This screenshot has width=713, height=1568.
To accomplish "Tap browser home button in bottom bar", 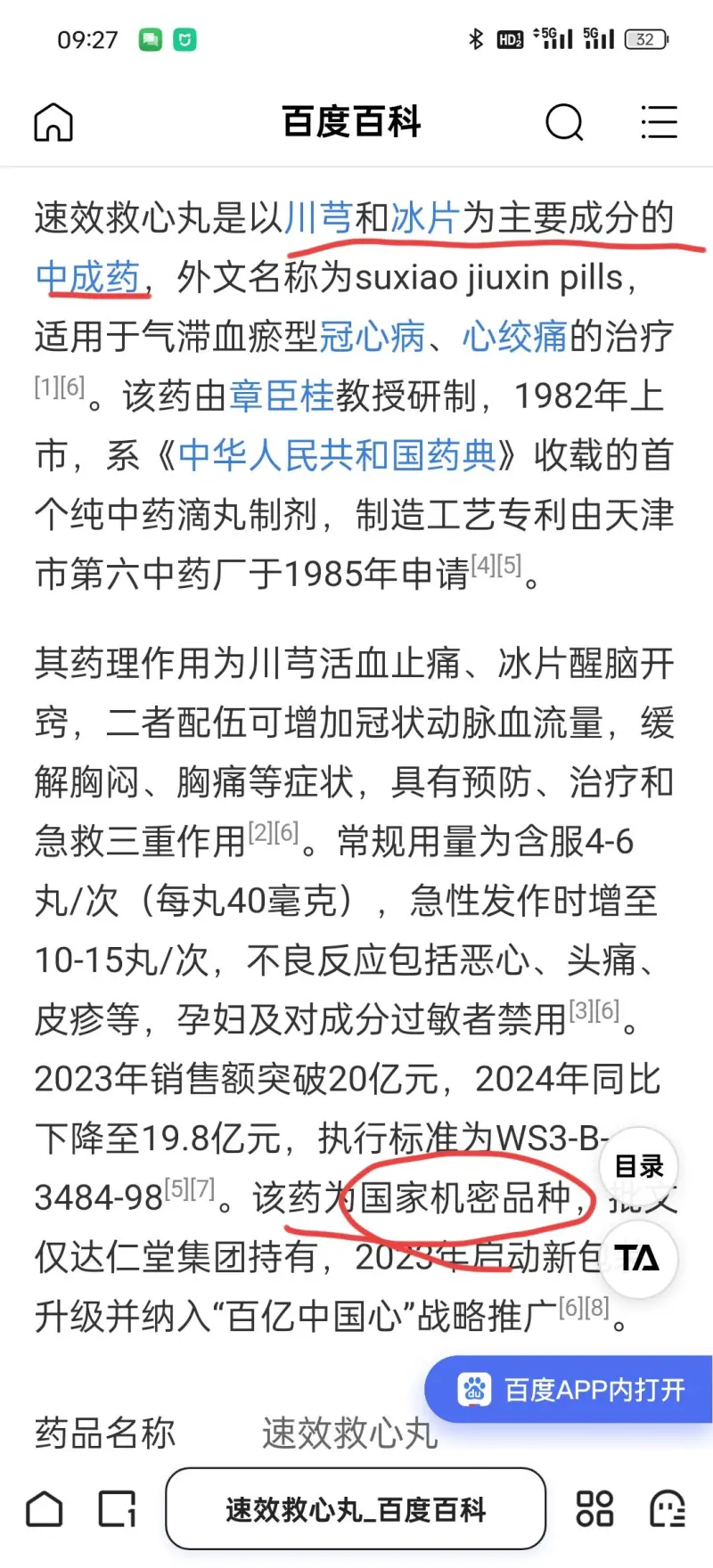I will (x=45, y=1510).
